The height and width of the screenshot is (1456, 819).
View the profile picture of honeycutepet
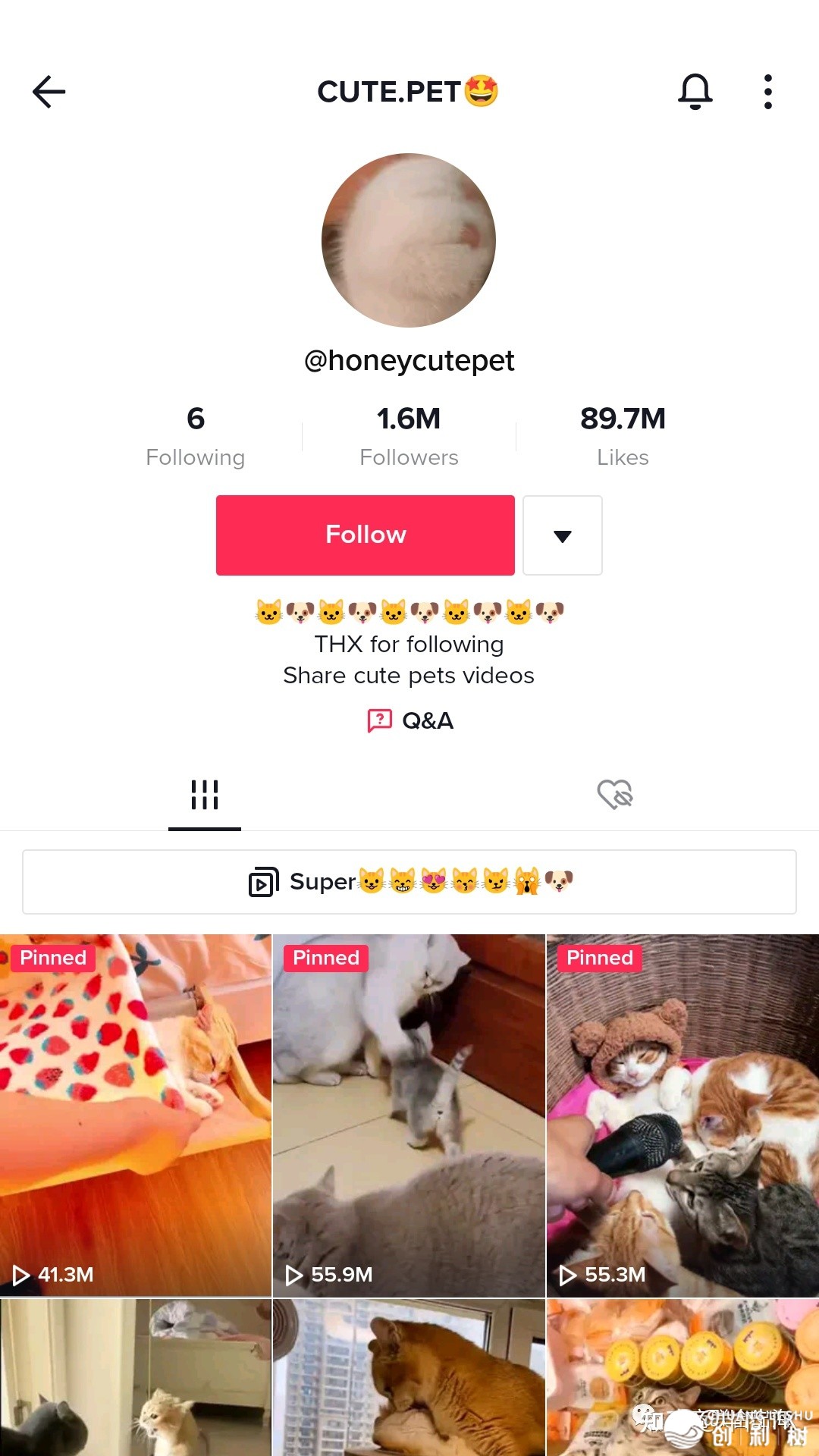click(409, 240)
